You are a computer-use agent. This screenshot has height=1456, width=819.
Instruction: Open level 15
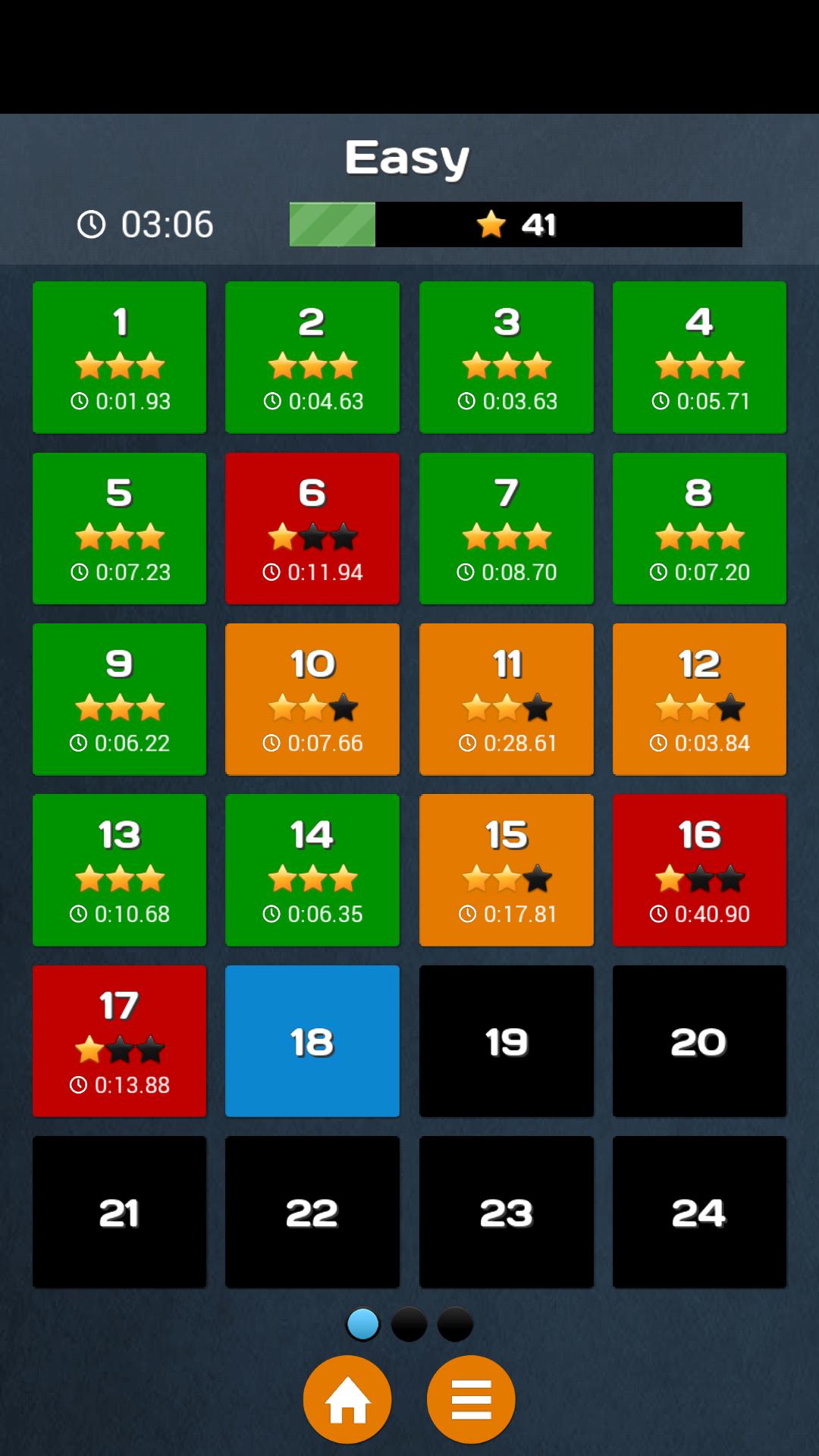coord(507,870)
